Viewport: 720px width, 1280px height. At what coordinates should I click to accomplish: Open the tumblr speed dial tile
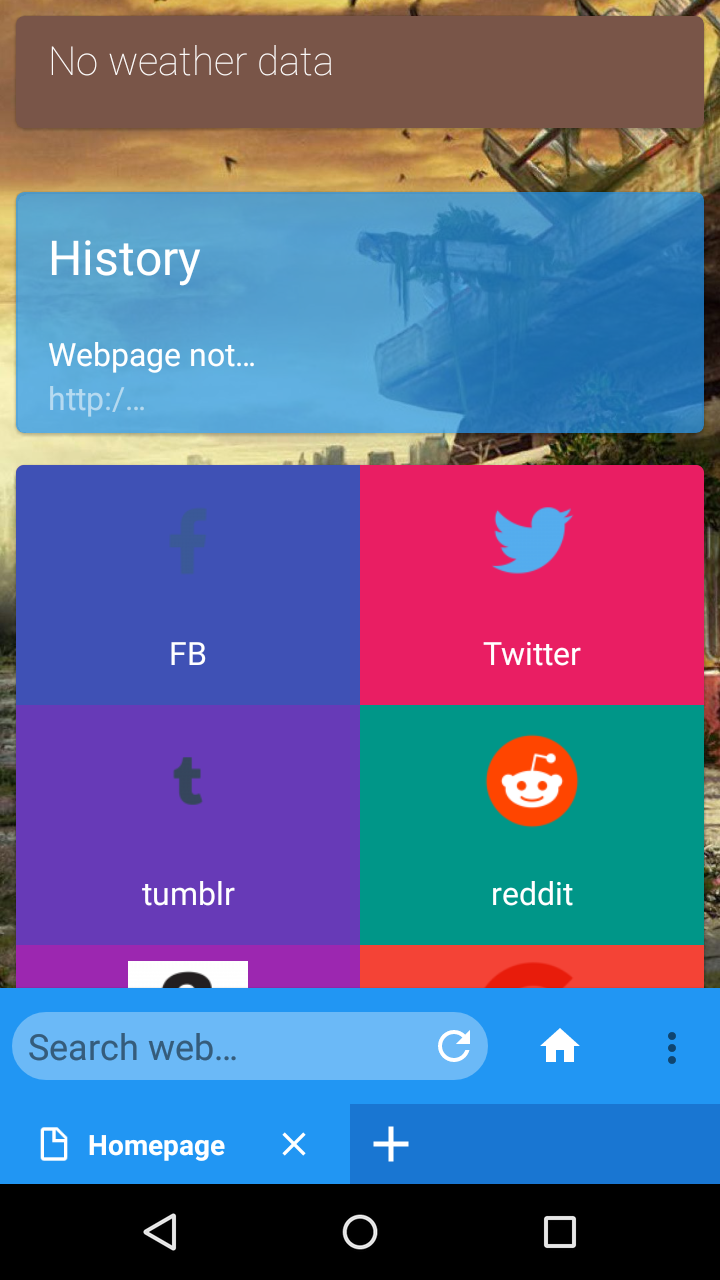tap(188, 824)
